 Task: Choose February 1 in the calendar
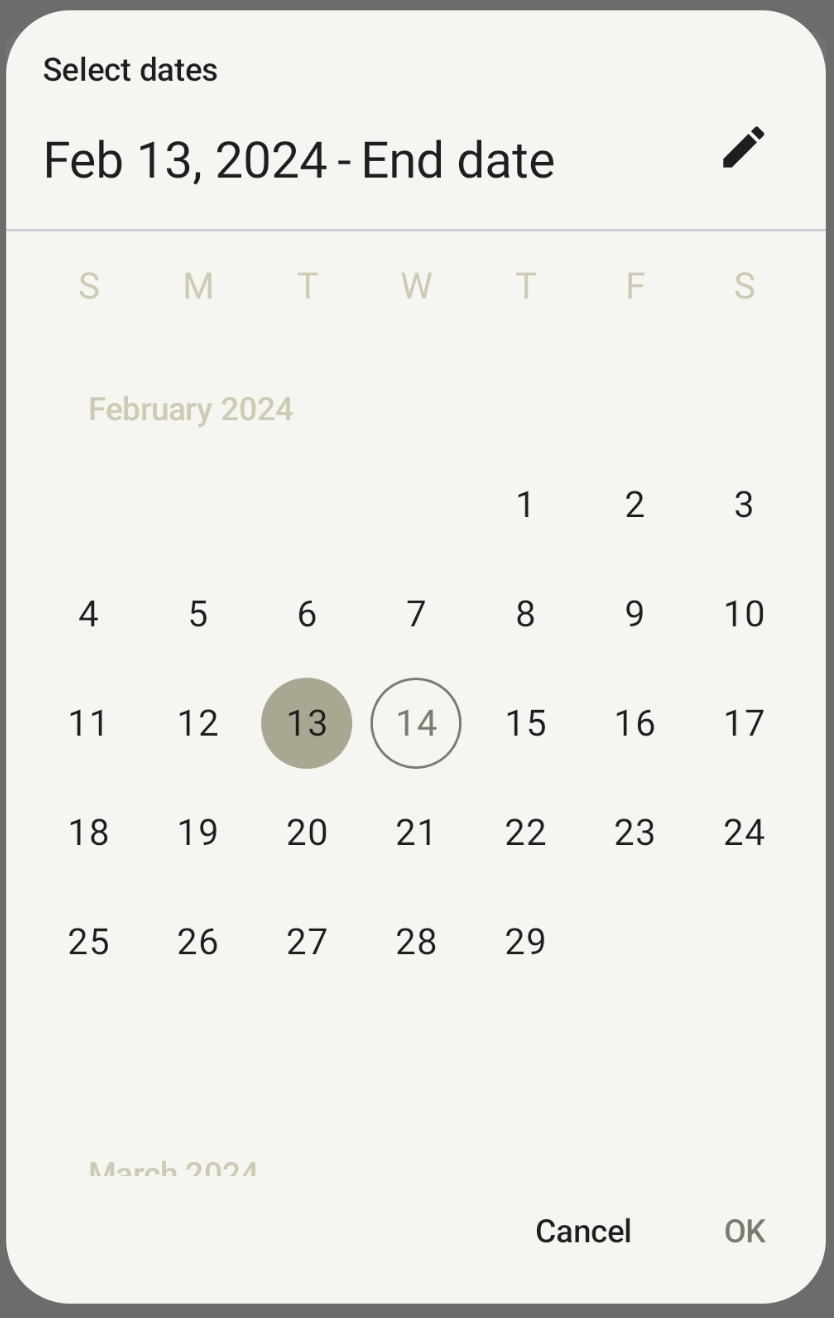point(525,505)
